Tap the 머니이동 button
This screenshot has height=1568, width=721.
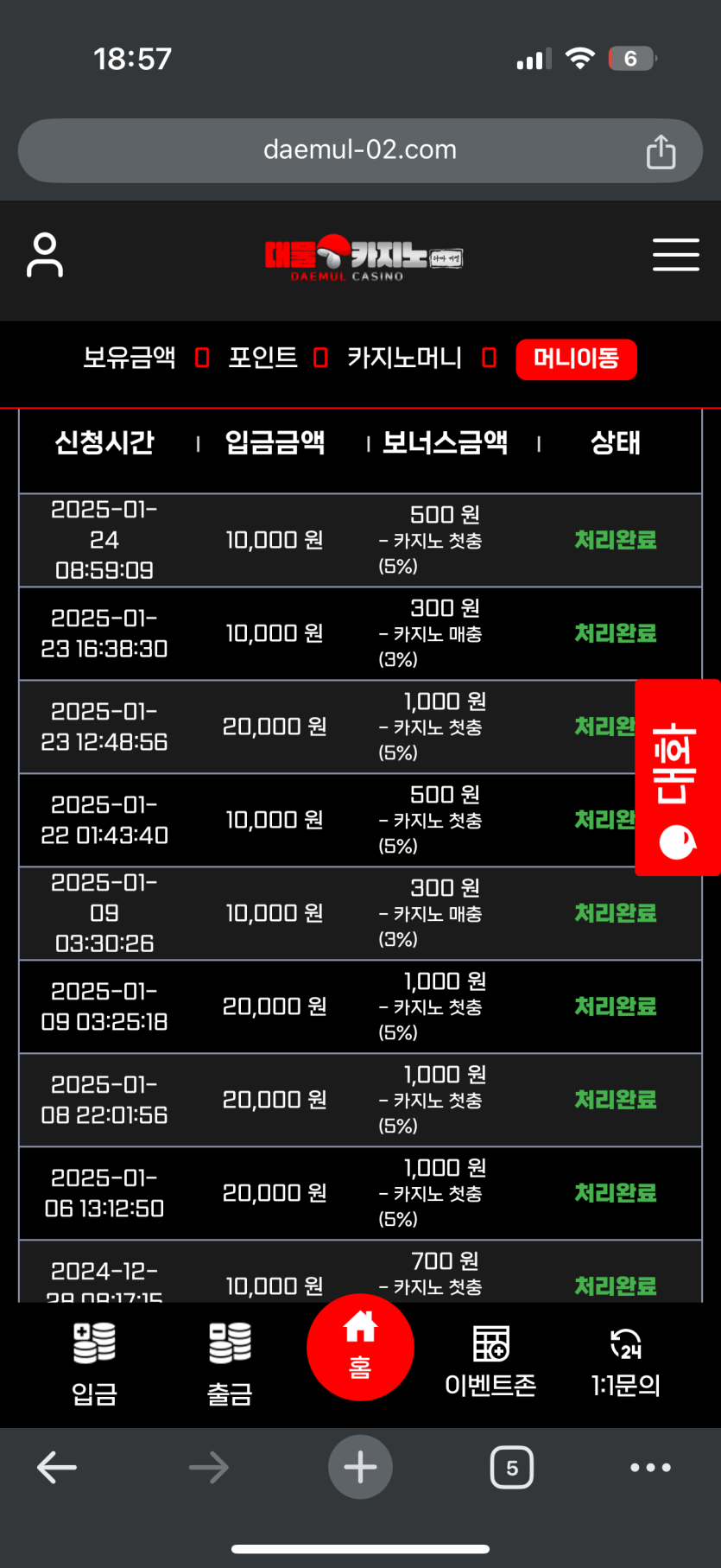point(576,359)
